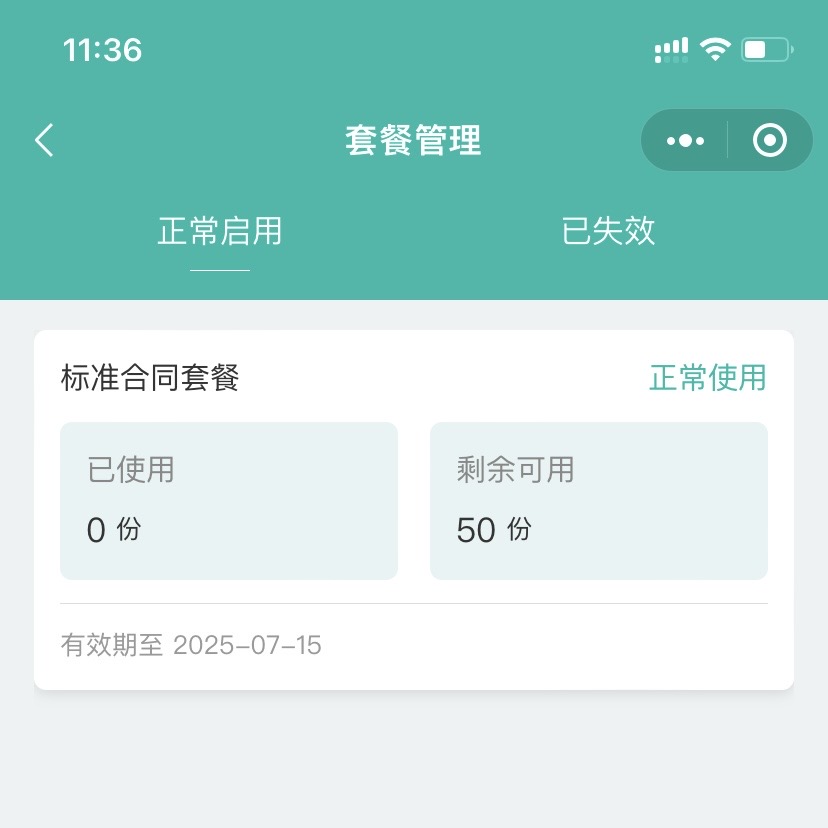Open the mini program more options menu
The image size is (828, 828).
coord(685,140)
